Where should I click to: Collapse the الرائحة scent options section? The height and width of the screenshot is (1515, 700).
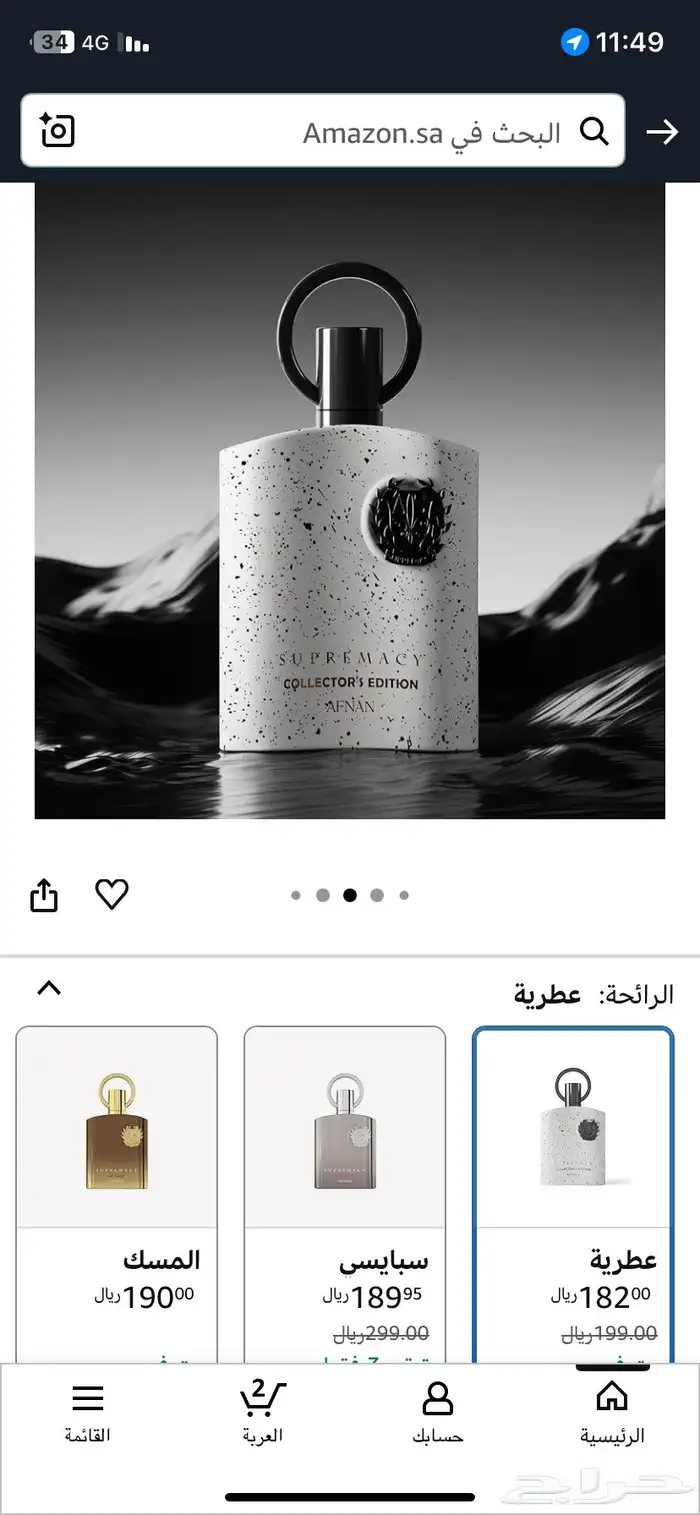click(49, 988)
